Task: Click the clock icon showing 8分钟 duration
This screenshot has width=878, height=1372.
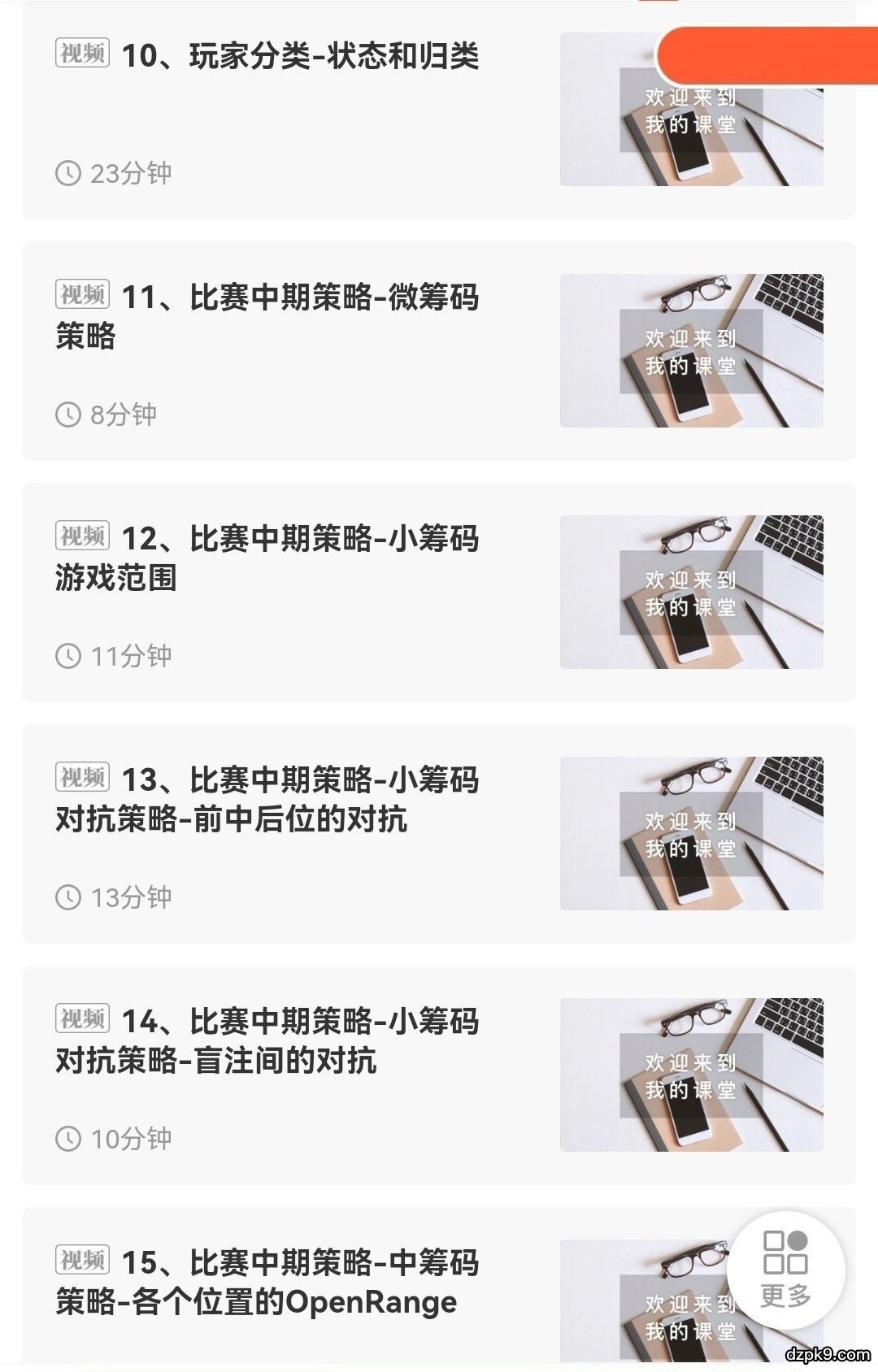Action: click(68, 415)
